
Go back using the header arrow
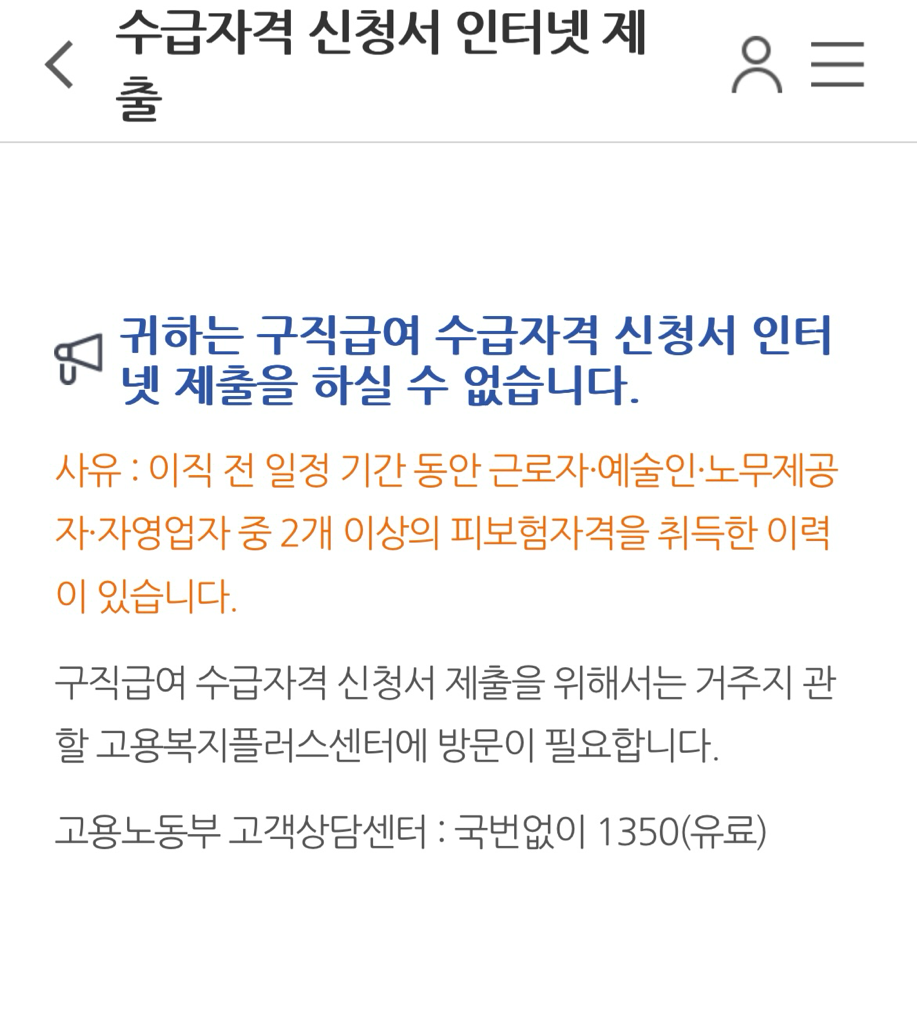pos(60,65)
